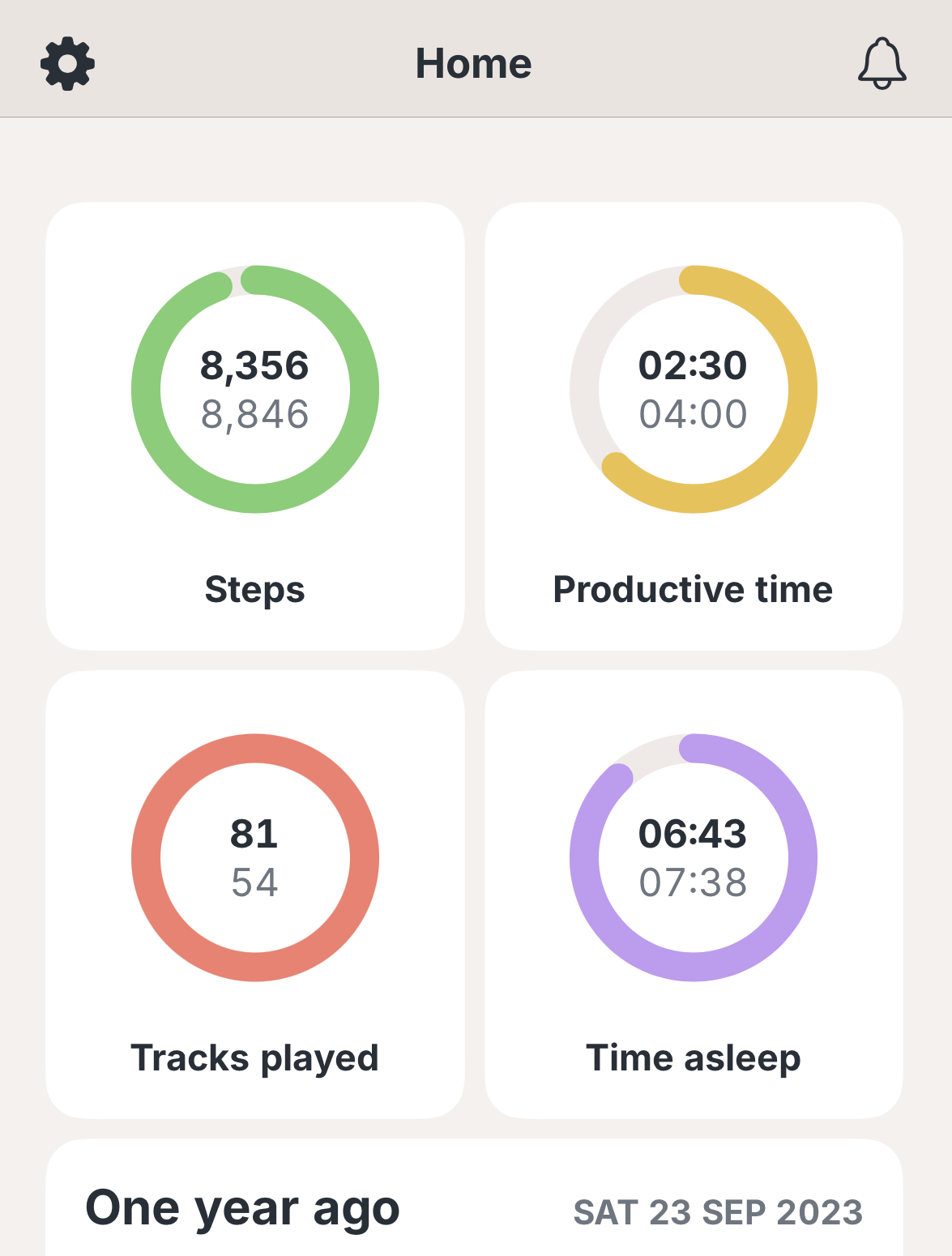
Task: View Productive time details
Action: (x=694, y=425)
